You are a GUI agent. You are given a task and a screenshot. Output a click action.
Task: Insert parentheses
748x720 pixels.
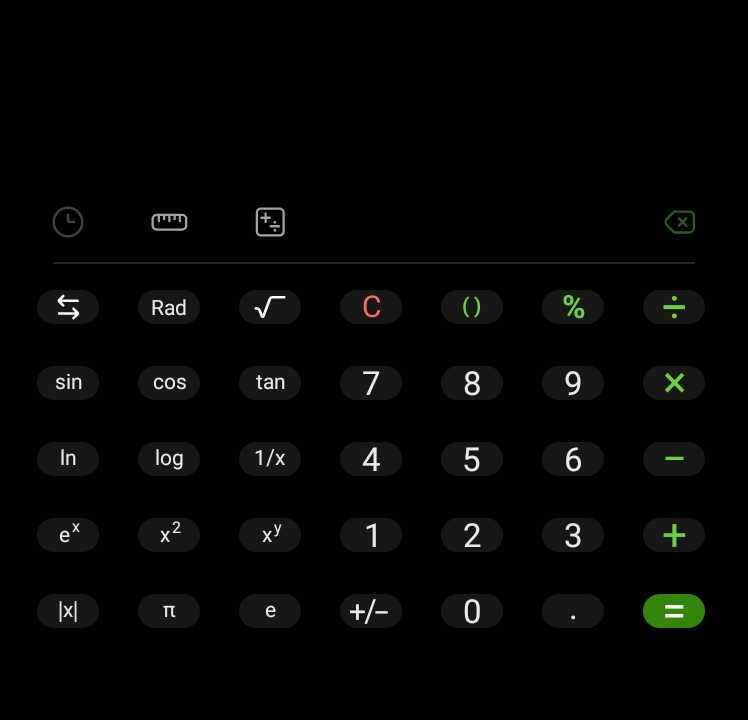[472, 307]
